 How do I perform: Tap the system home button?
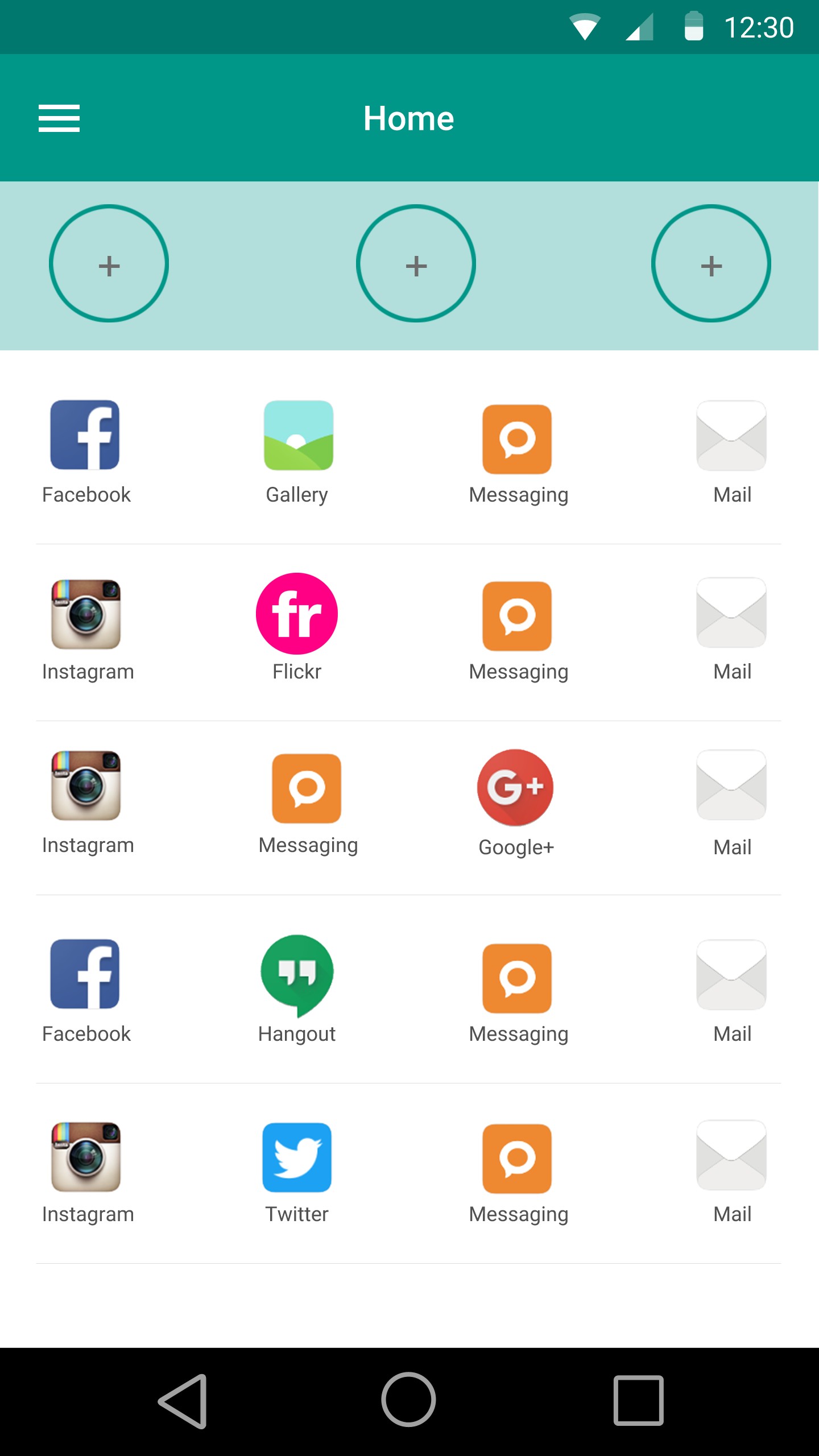point(408,1400)
